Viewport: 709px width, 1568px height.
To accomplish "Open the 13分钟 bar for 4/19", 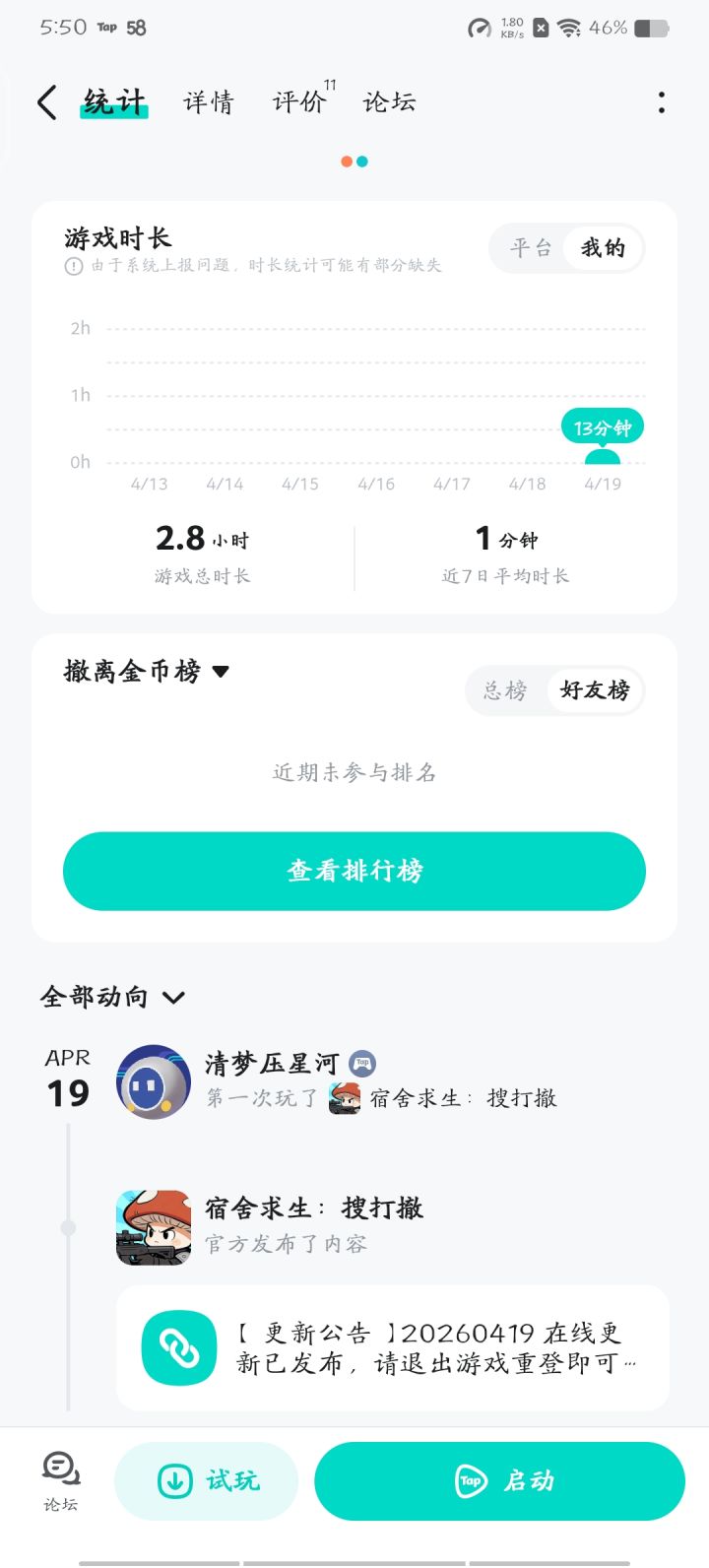I will click(x=602, y=456).
